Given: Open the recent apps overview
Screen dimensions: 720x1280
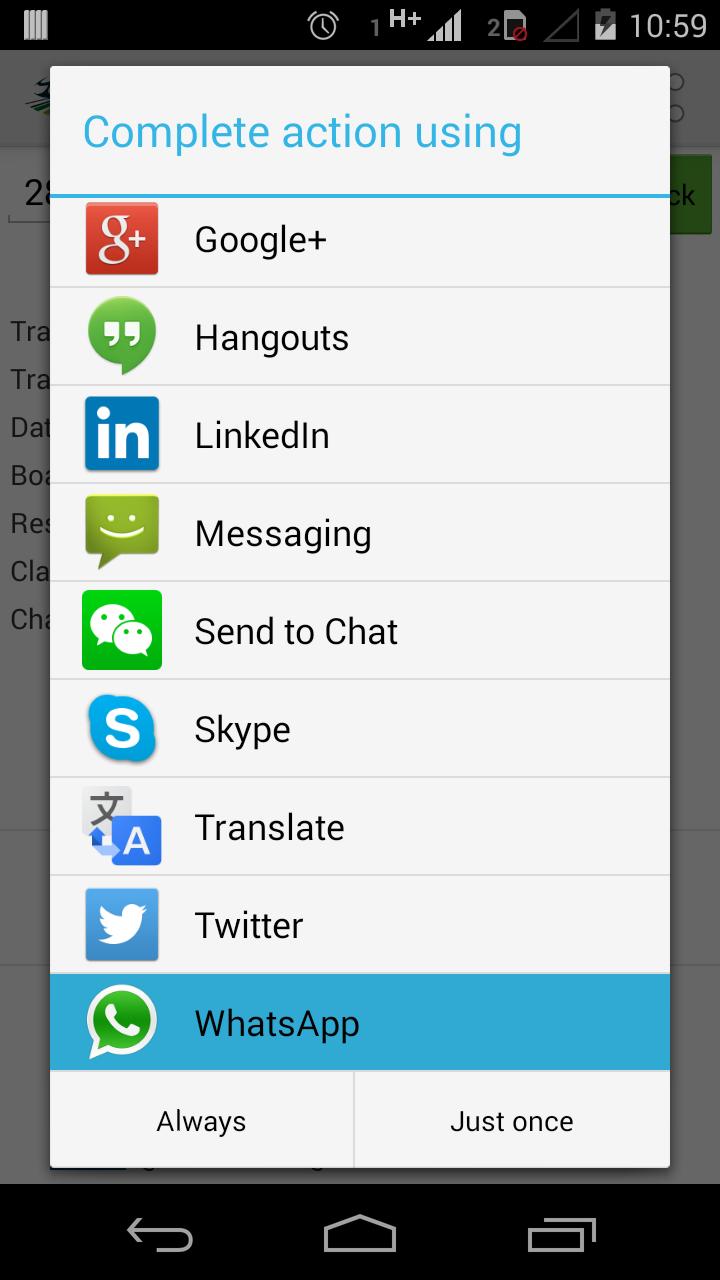Looking at the screenshot, I should pos(561,1234).
